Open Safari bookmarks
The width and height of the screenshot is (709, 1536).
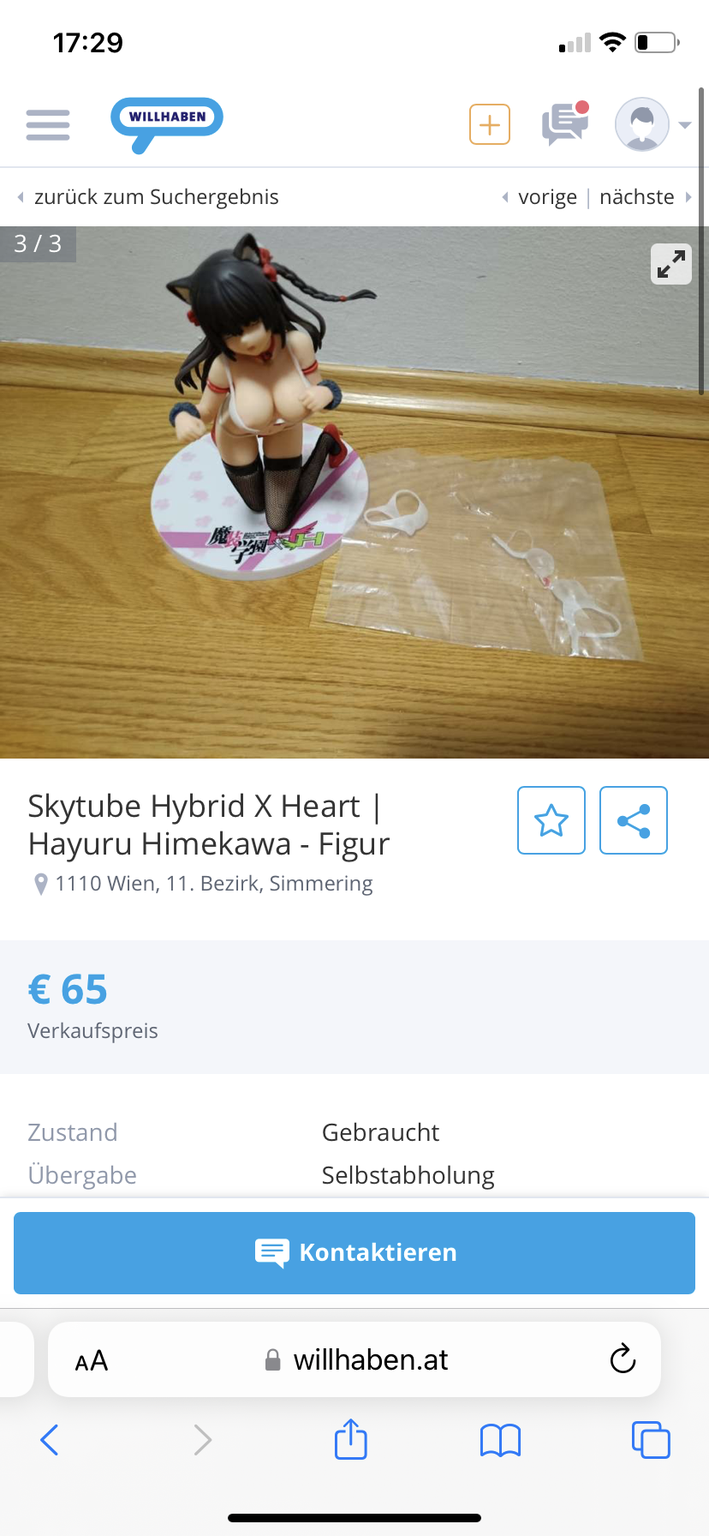(x=500, y=1440)
